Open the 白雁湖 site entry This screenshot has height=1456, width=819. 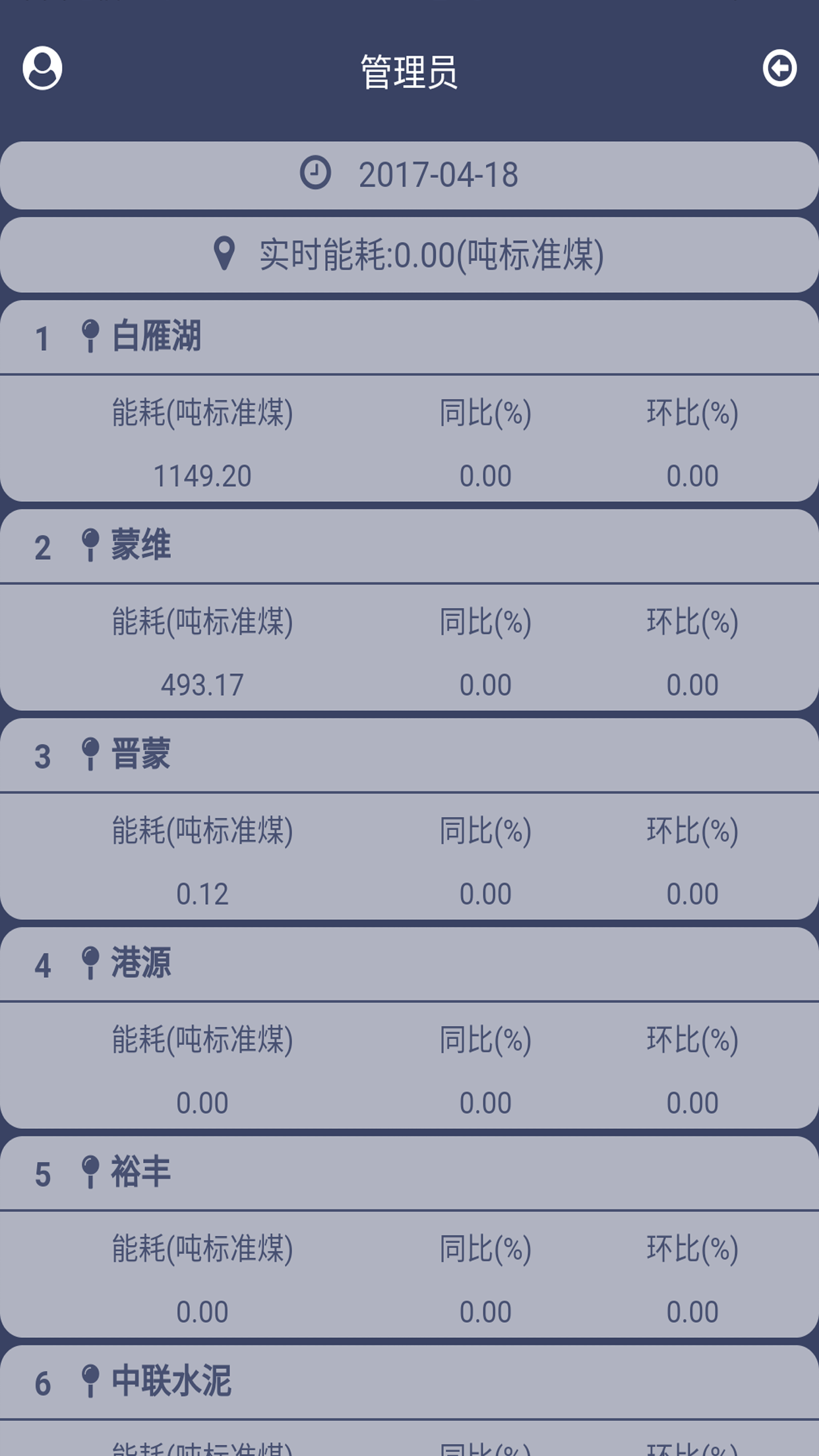click(x=409, y=337)
